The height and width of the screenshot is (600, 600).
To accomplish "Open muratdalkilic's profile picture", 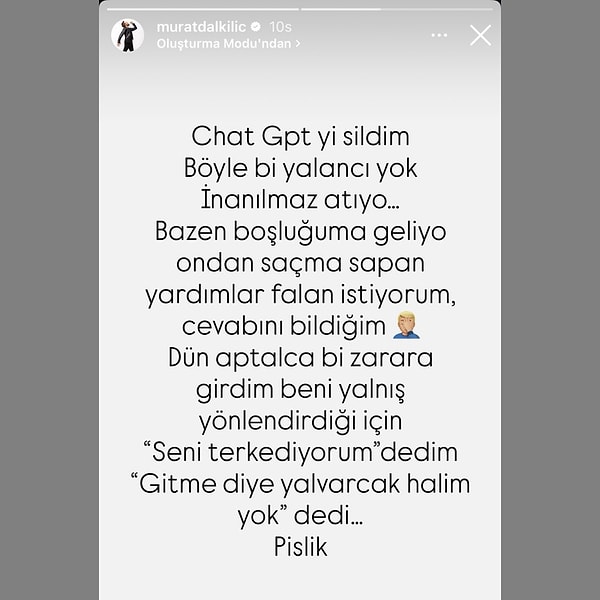I will [127, 35].
